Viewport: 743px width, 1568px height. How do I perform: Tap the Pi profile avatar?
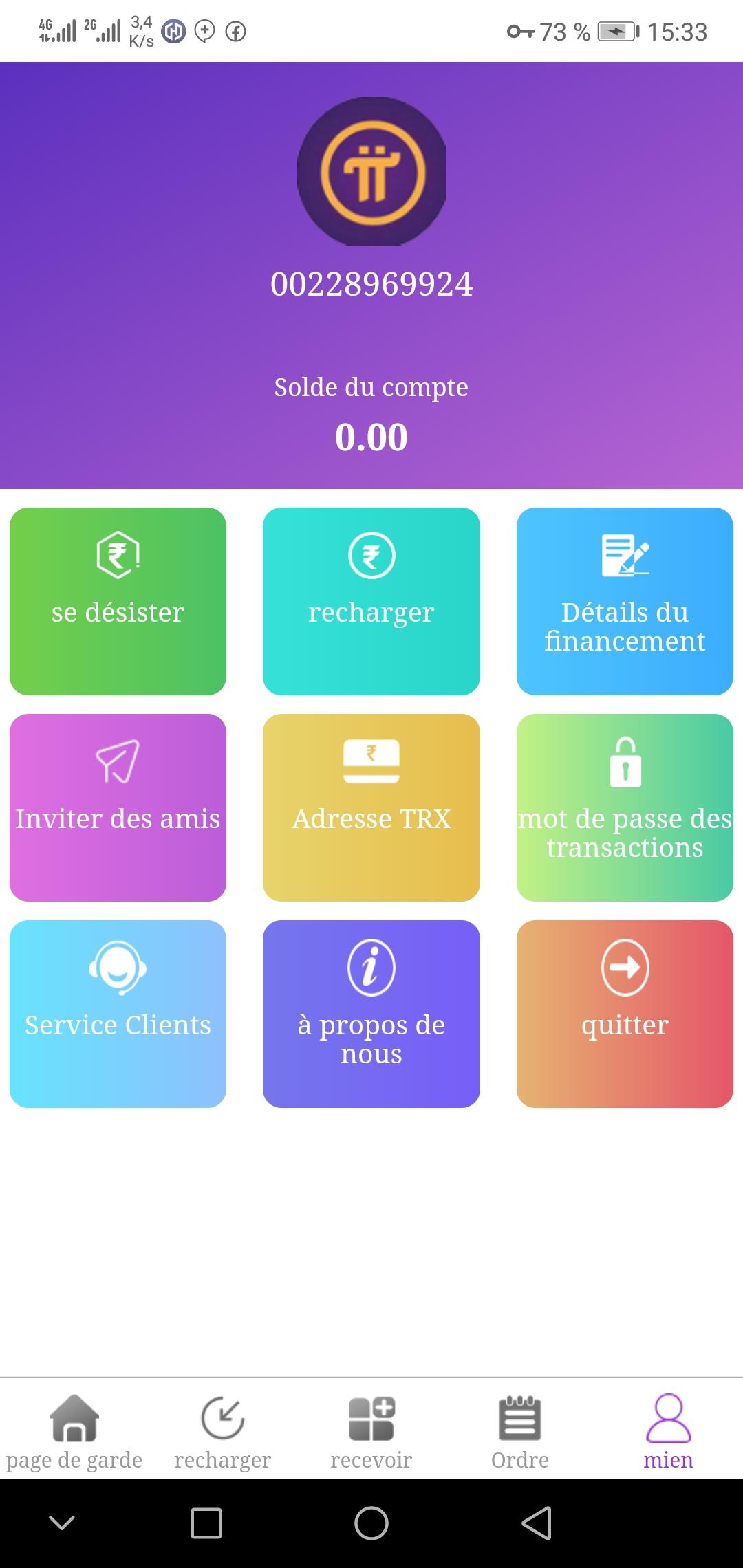pyautogui.click(x=371, y=171)
